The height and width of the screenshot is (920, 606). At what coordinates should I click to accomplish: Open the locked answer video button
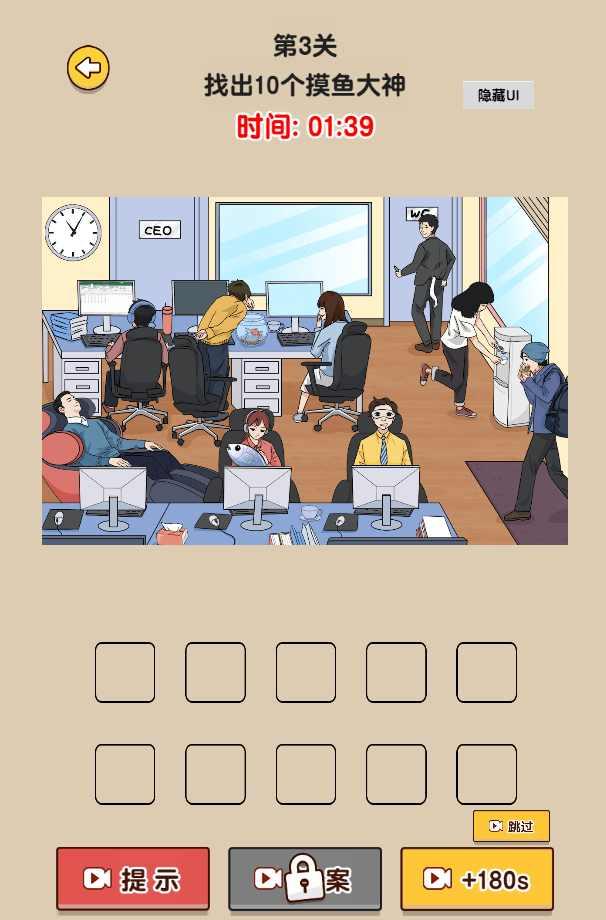tap(305, 878)
